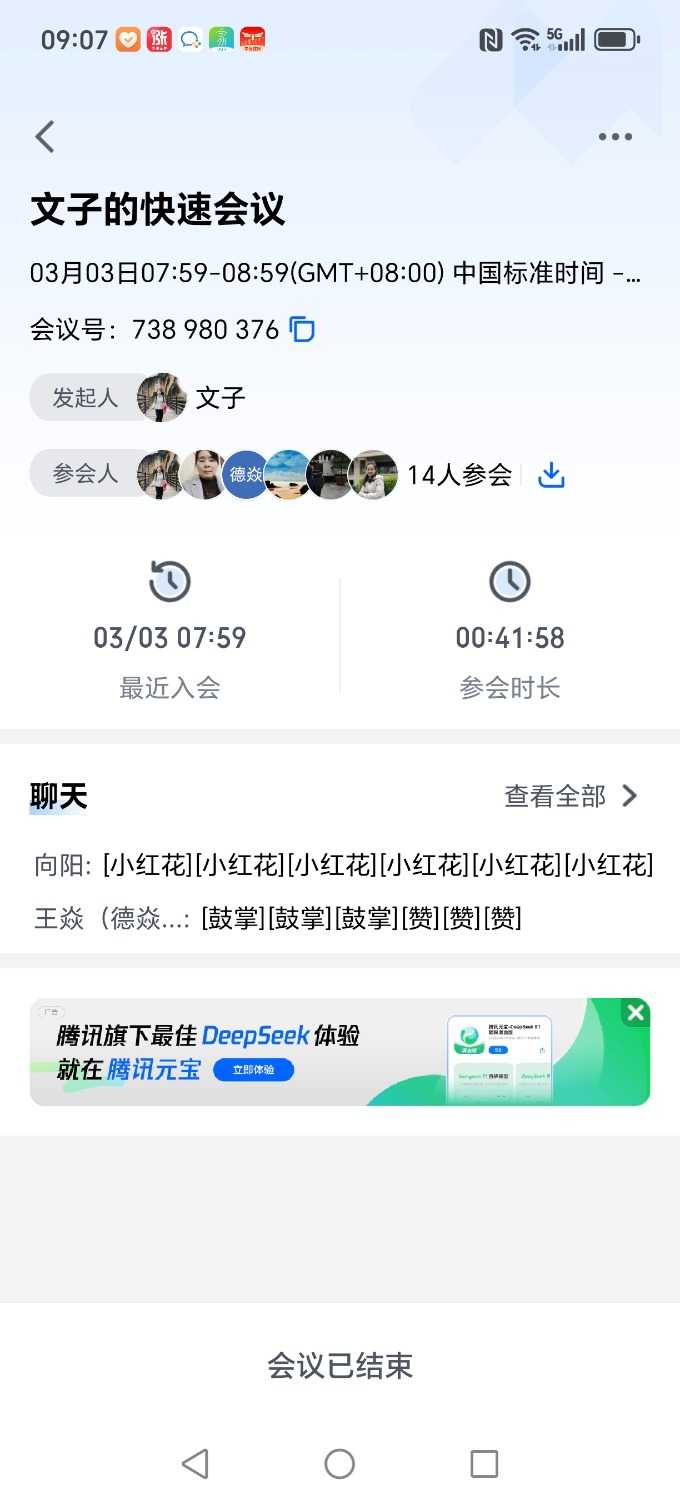Open the 参会人 participant avatars list

pyautogui.click(x=268, y=475)
